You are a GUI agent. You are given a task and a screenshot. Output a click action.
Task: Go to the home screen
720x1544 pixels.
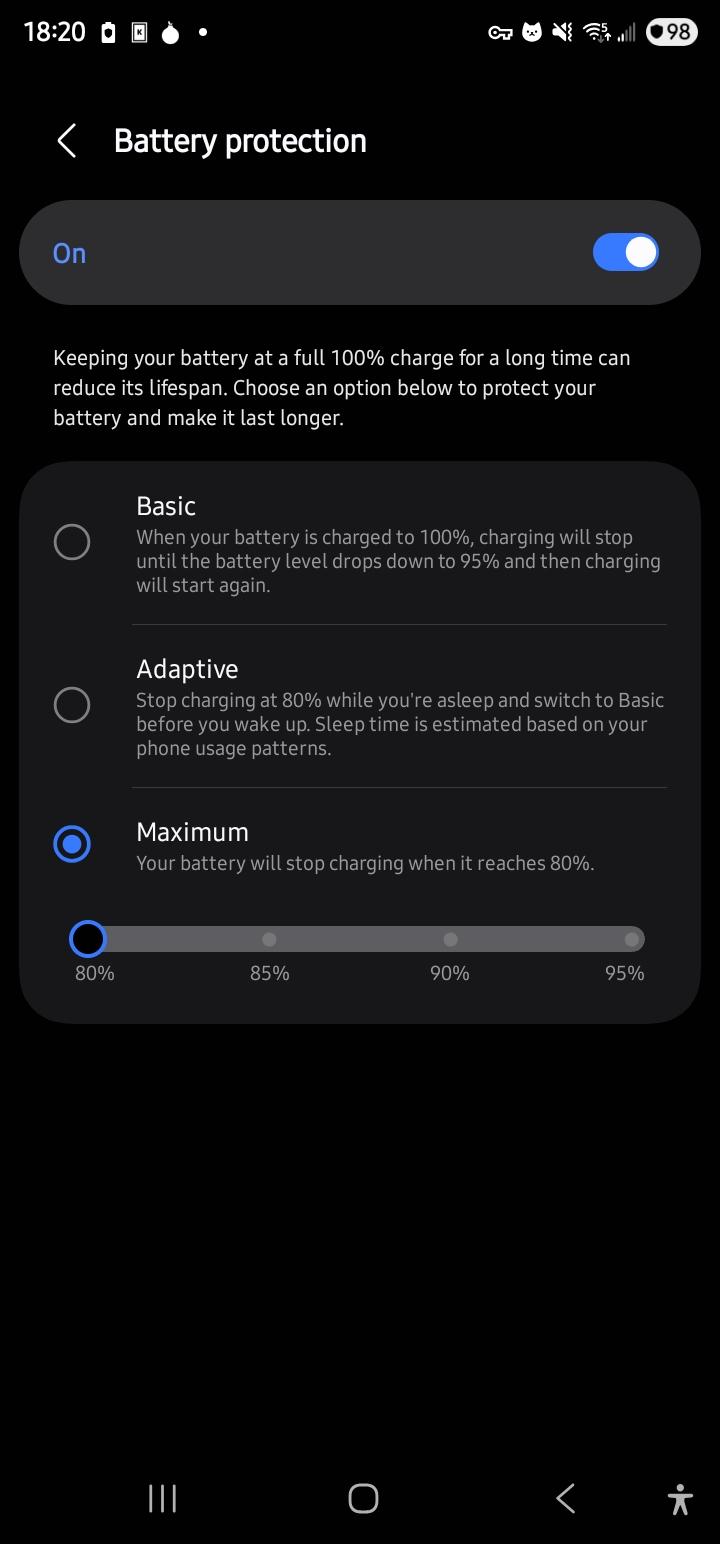pos(363,1498)
